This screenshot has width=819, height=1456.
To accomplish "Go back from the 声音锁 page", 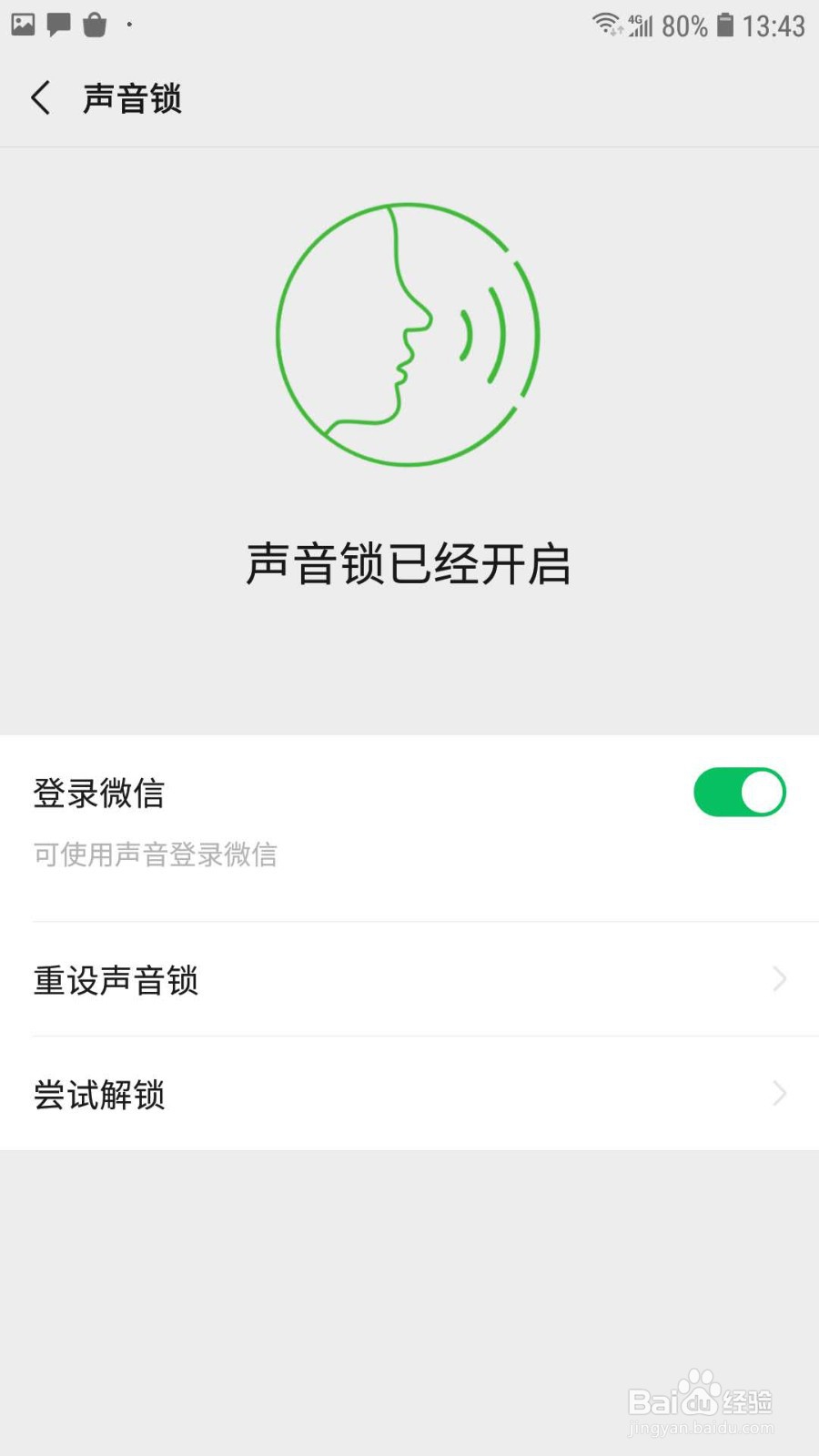I will [x=40, y=97].
